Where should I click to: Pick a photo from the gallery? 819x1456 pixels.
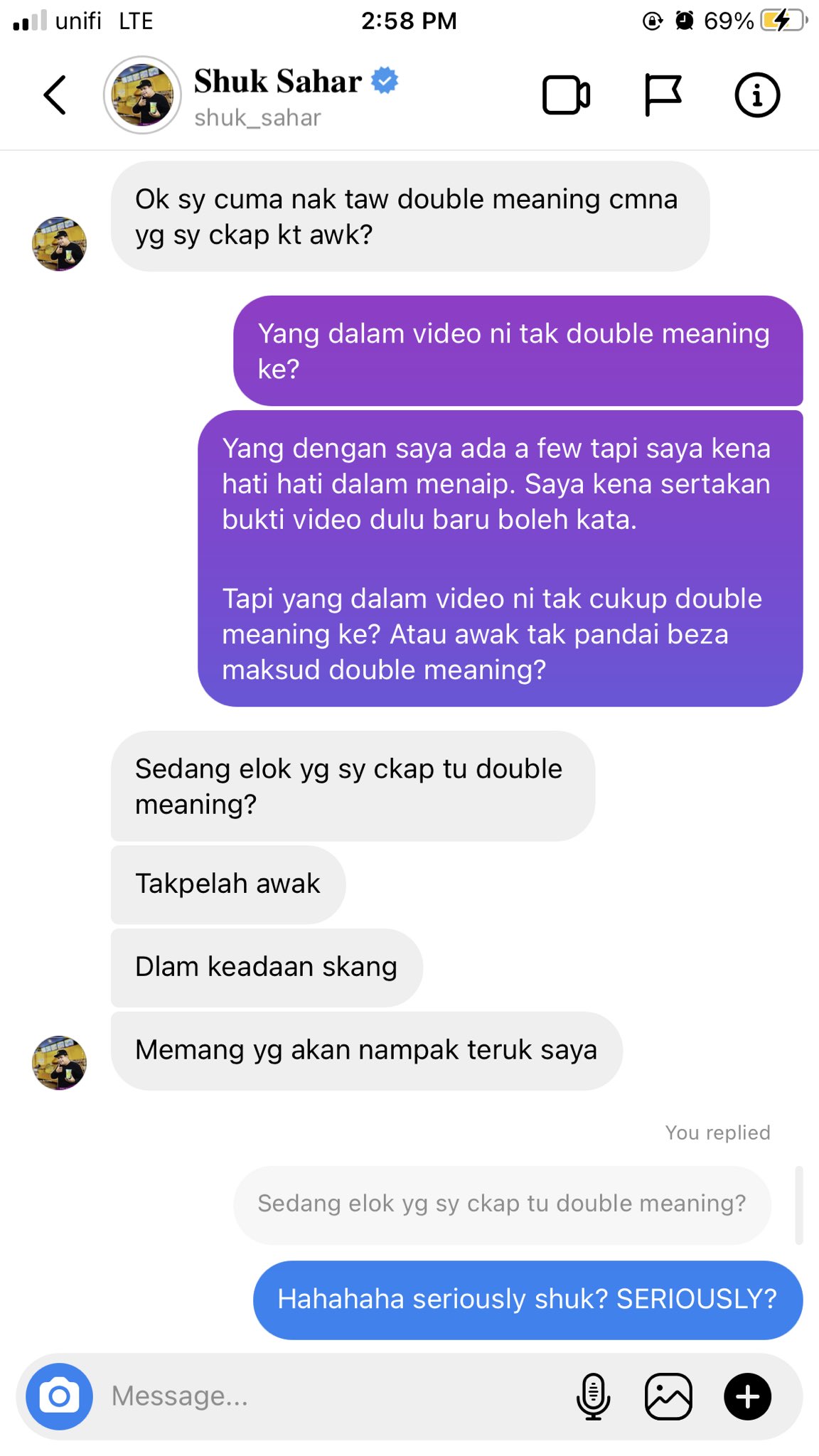(668, 1396)
